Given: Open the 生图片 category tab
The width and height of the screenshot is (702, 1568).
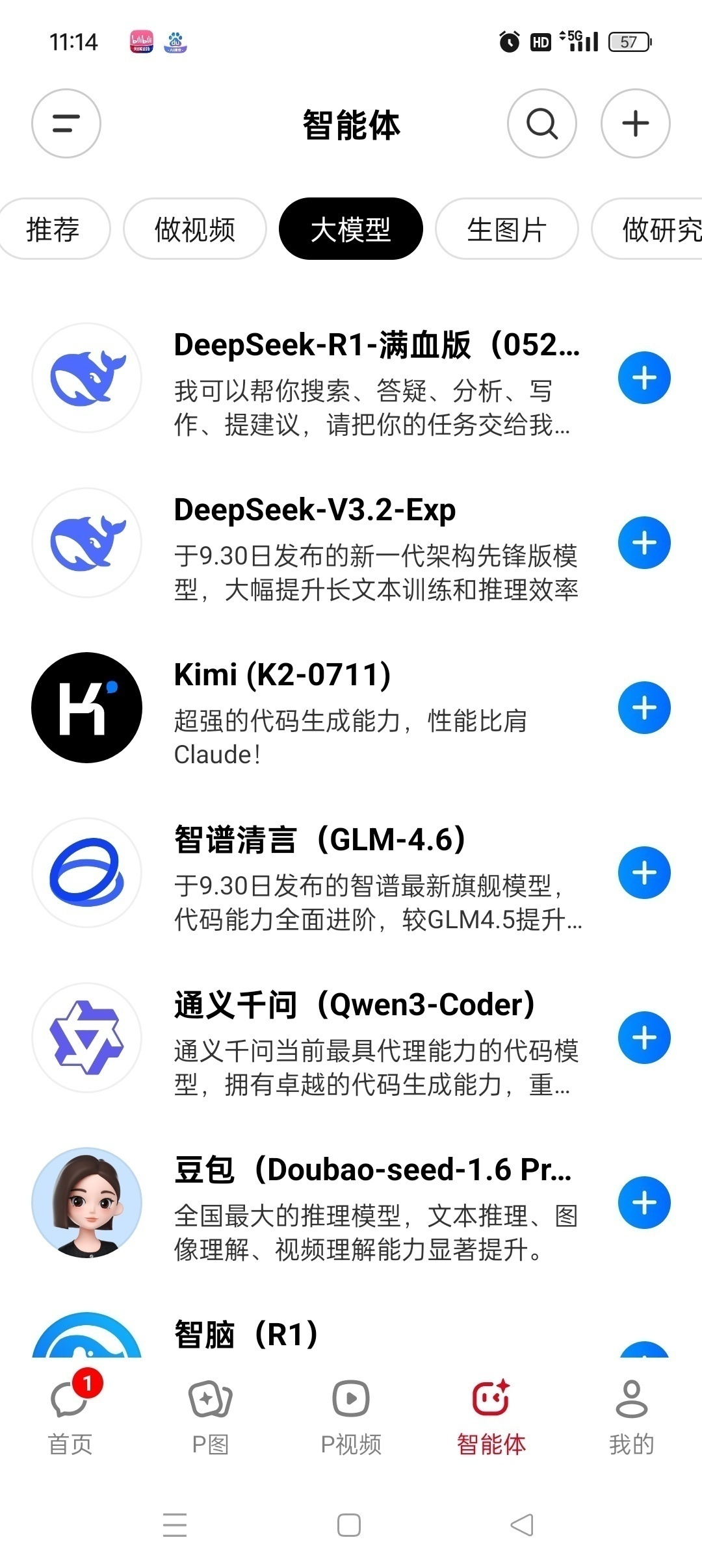Looking at the screenshot, I should tap(506, 229).
